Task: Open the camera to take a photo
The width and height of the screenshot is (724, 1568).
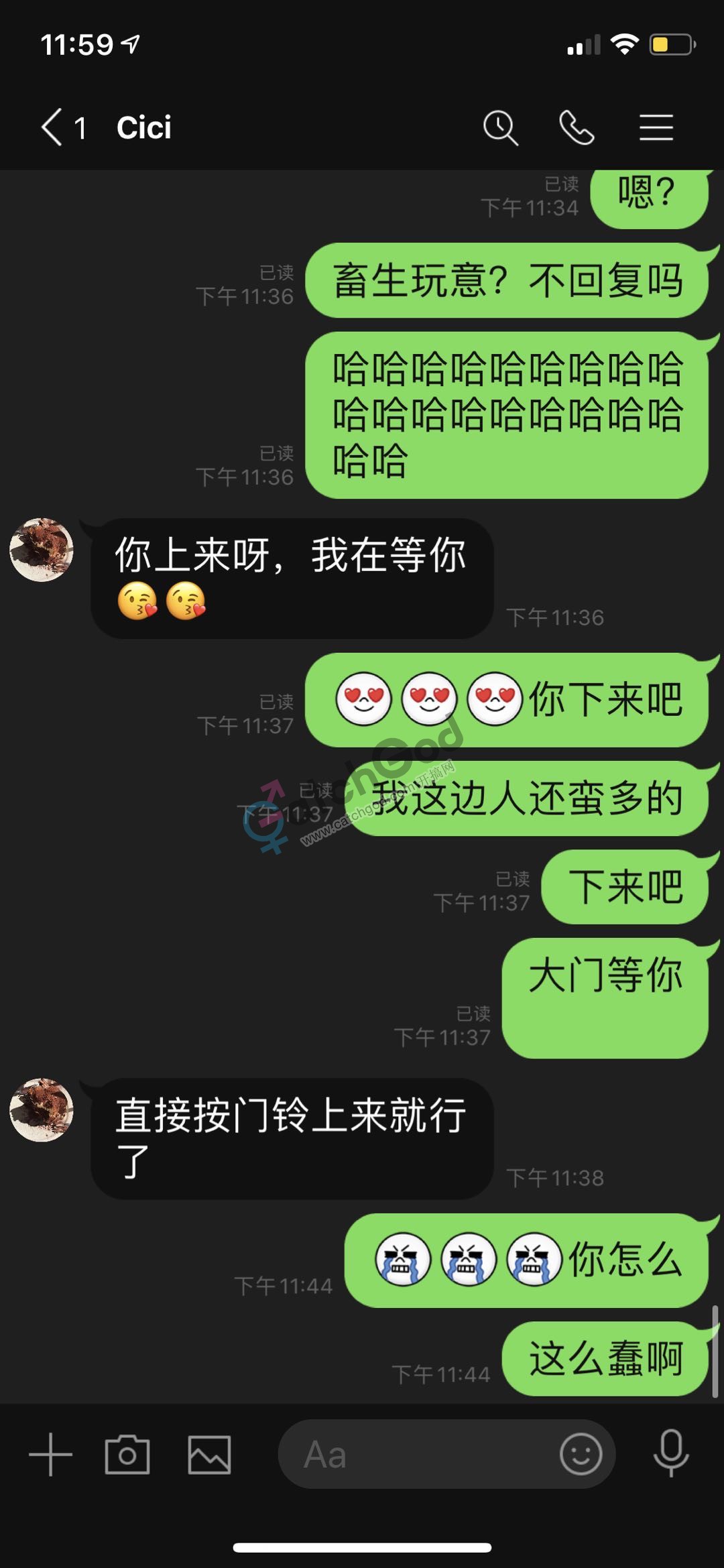Action: click(127, 1454)
